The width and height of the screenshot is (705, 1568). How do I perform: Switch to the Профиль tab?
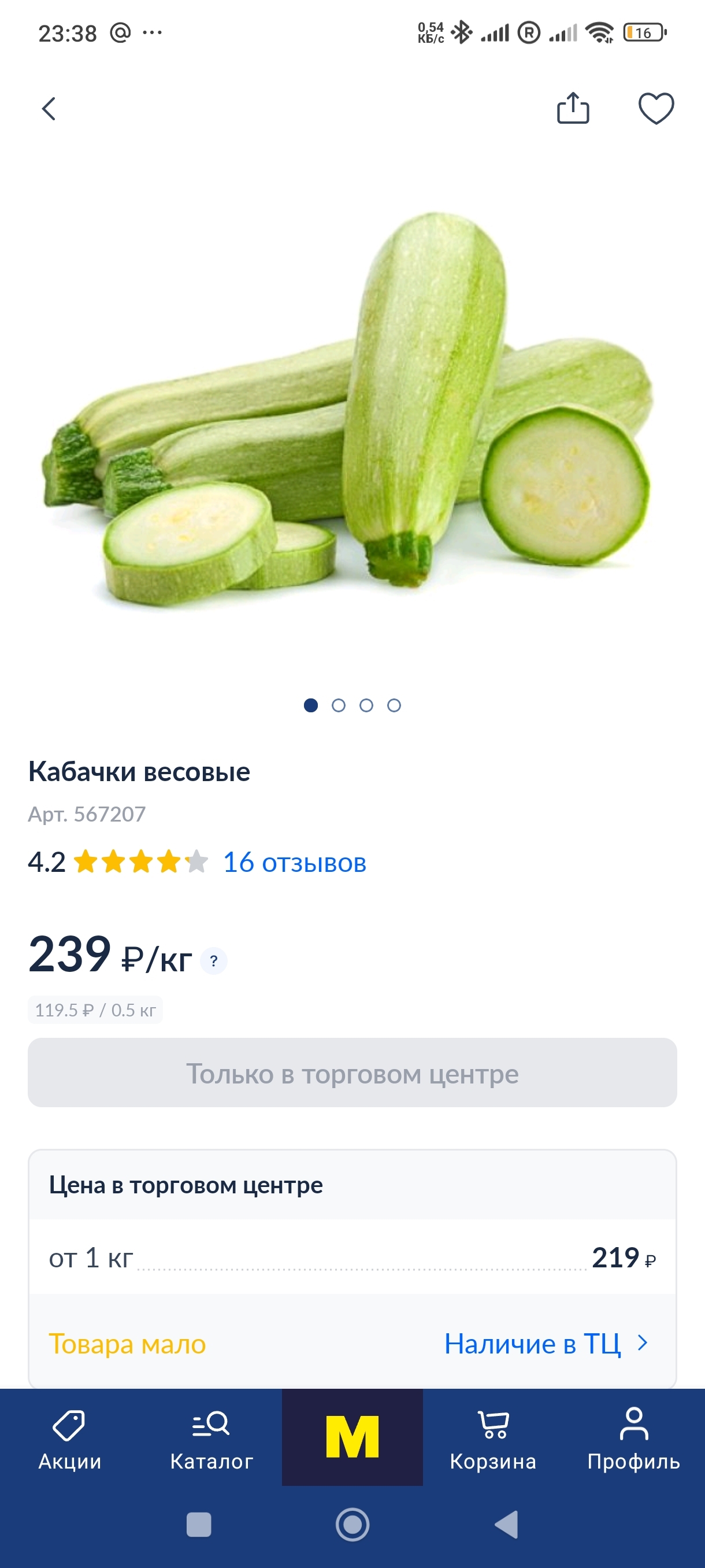tap(633, 1438)
